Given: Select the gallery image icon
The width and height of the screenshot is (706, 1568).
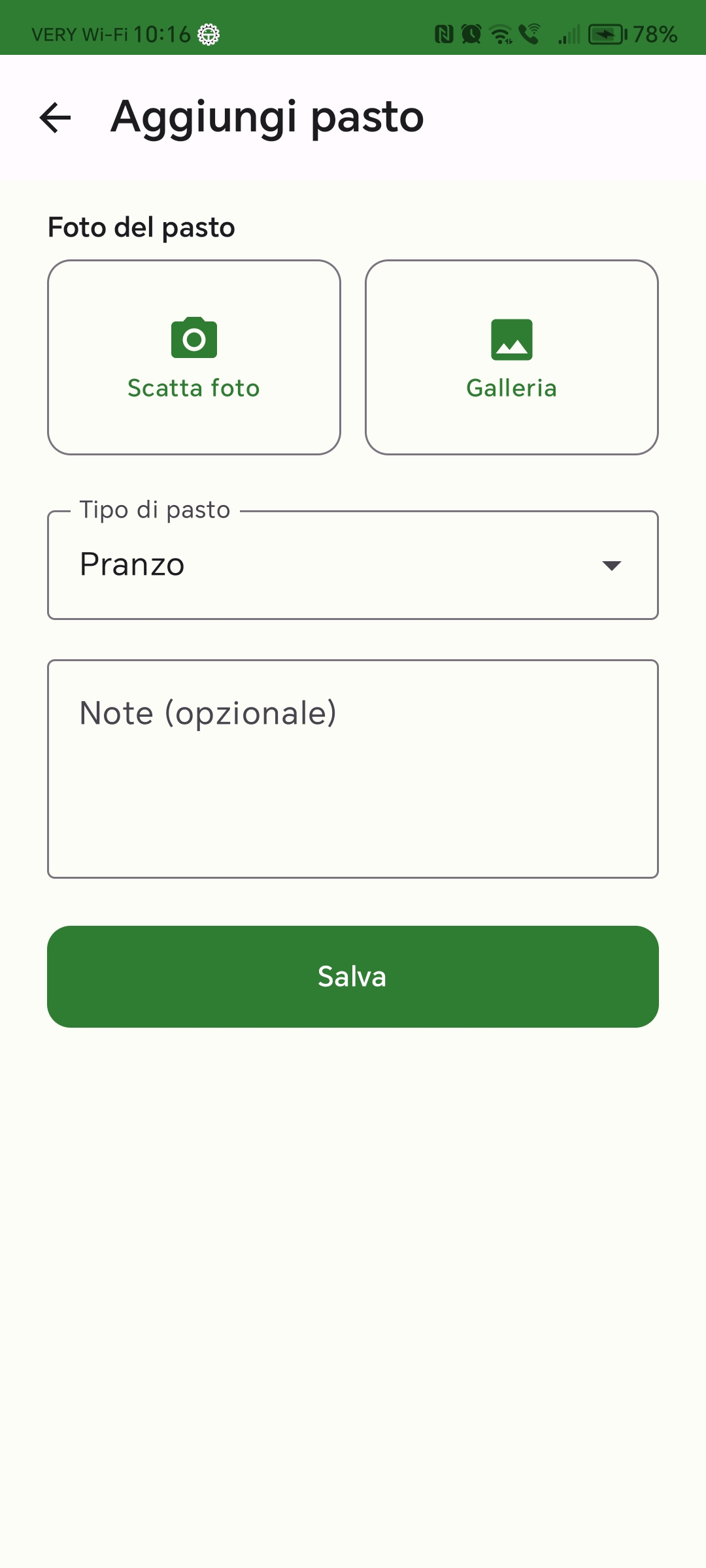Looking at the screenshot, I should [512, 338].
